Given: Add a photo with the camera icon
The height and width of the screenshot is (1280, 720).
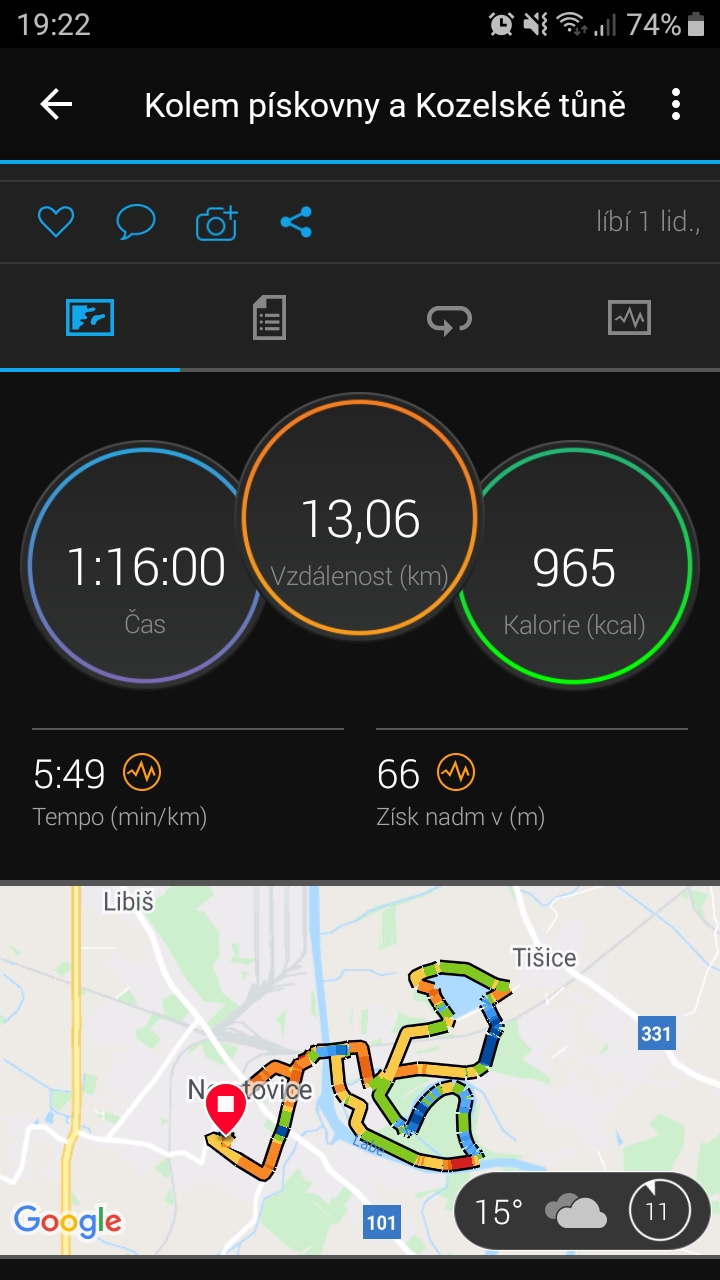Looking at the screenshot, I should pos(216,222).
